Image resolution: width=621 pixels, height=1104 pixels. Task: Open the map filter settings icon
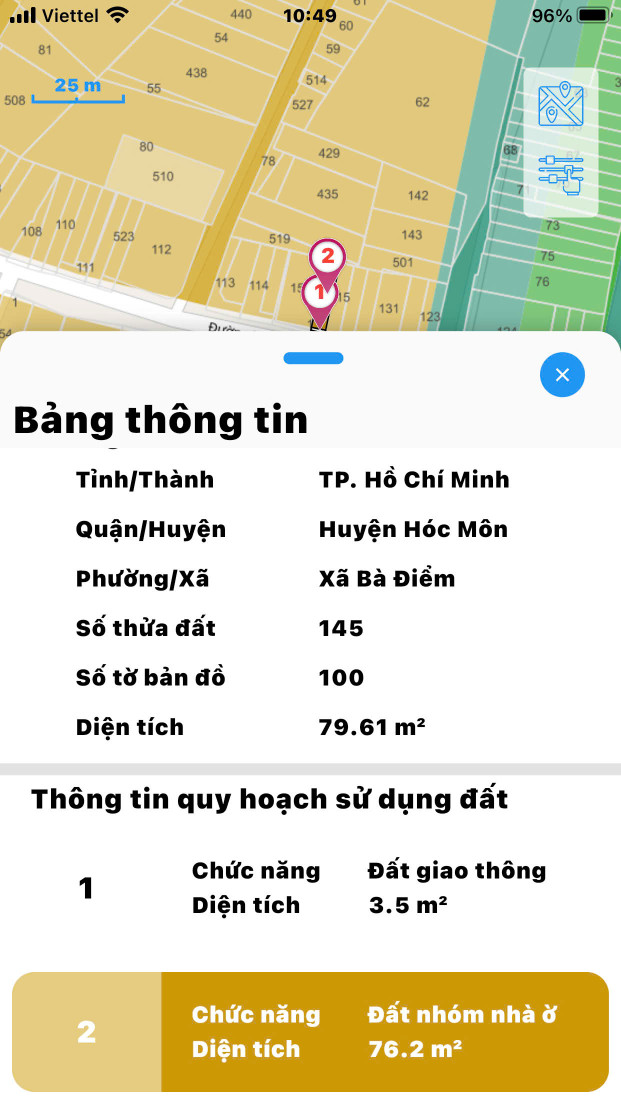point(560,174)
